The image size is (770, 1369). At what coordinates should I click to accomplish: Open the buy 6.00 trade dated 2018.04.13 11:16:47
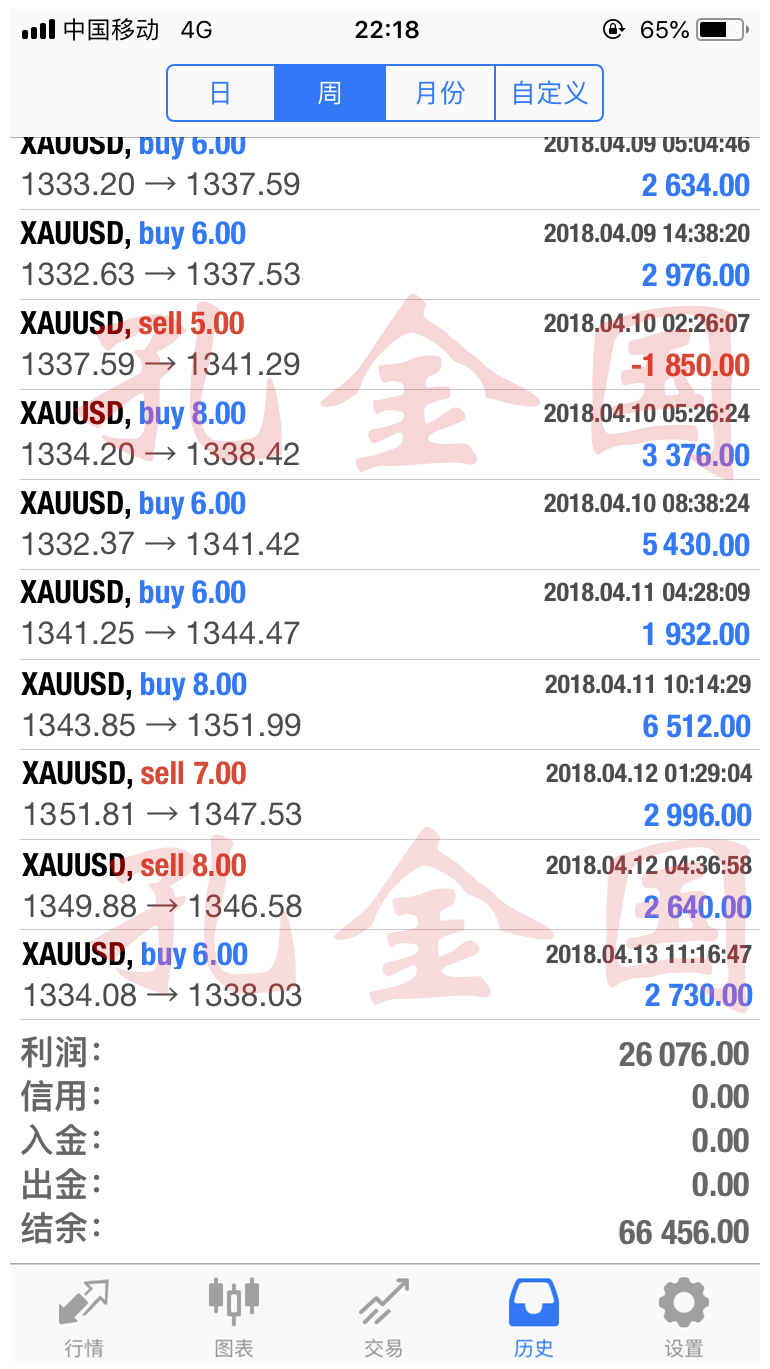point(385,975)
